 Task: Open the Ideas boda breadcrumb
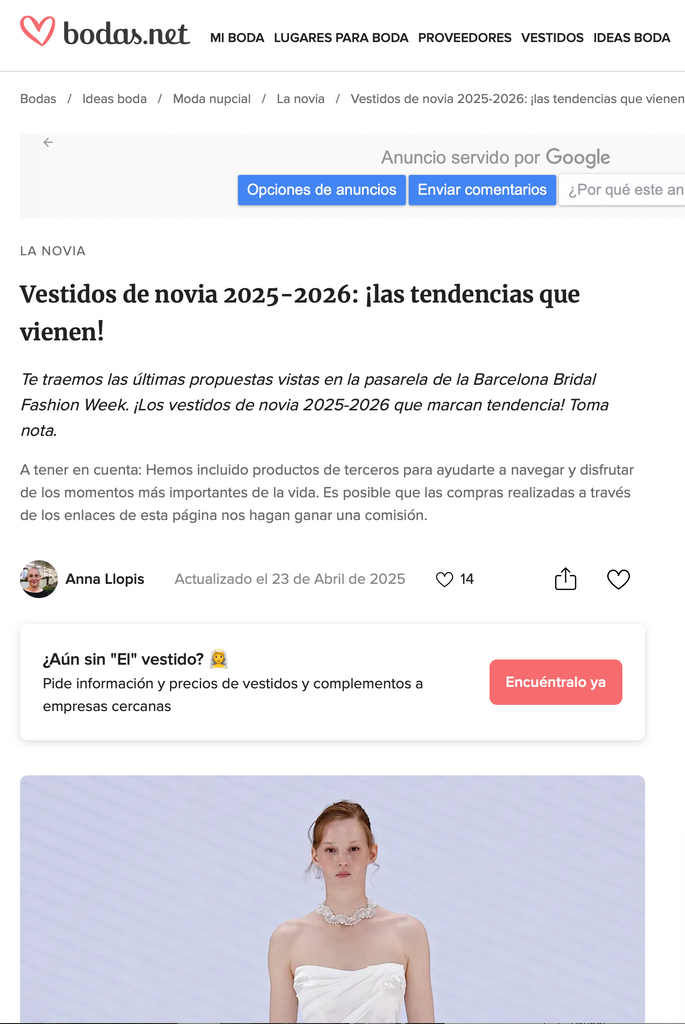tap(114, 99)
